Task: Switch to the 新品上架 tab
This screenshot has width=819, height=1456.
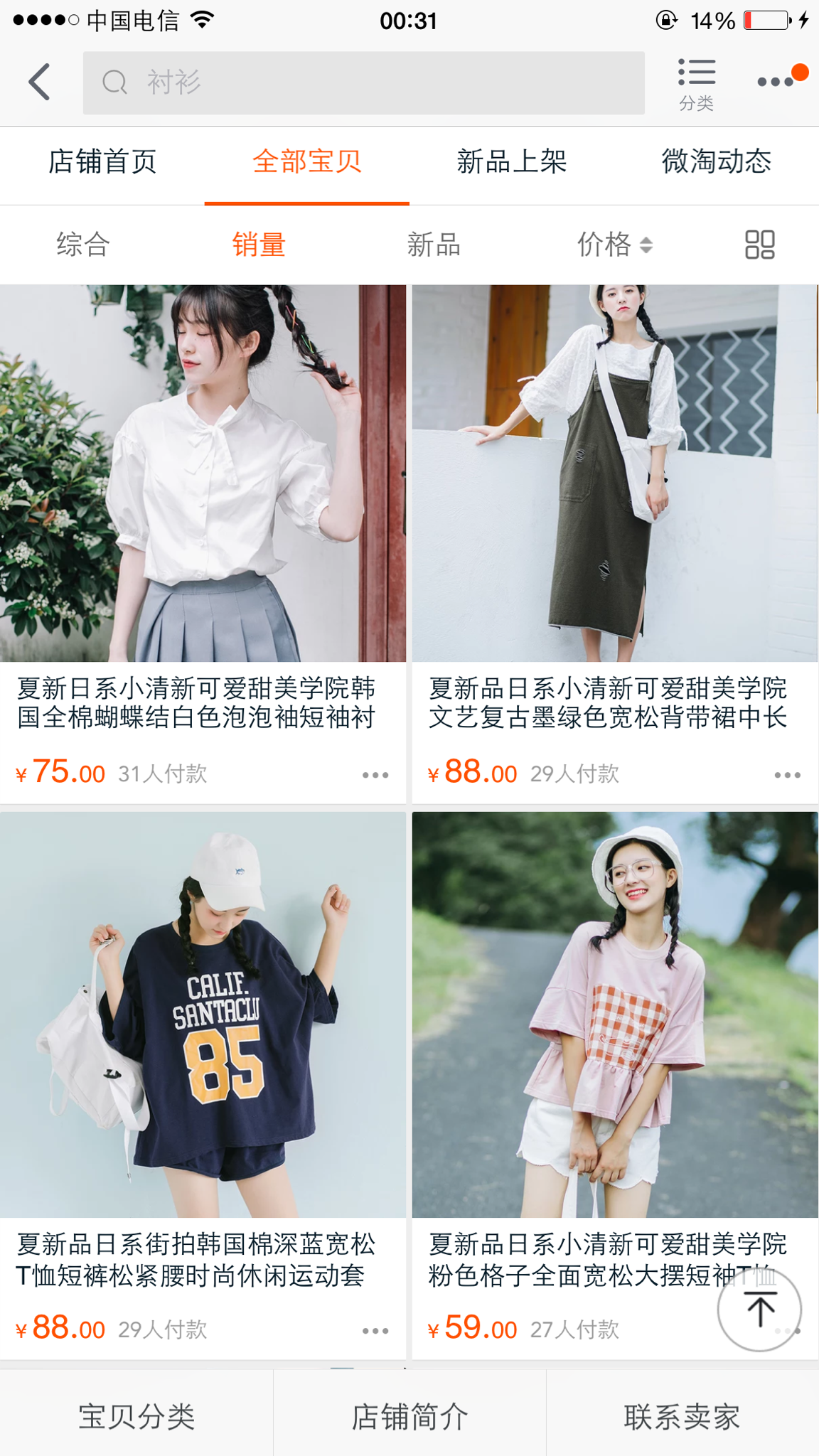Action: point(512,162)
